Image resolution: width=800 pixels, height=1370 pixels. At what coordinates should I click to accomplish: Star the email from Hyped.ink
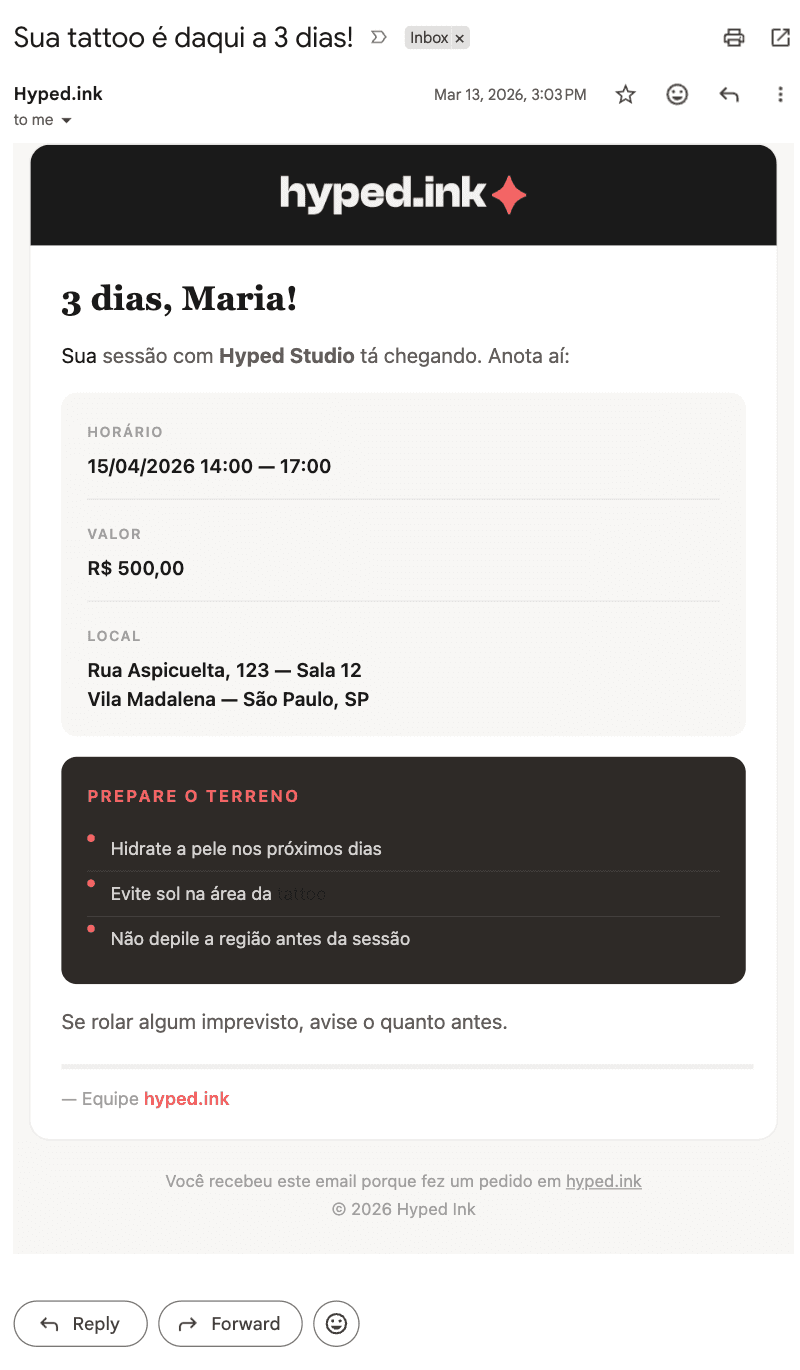(x=625, y=94)
